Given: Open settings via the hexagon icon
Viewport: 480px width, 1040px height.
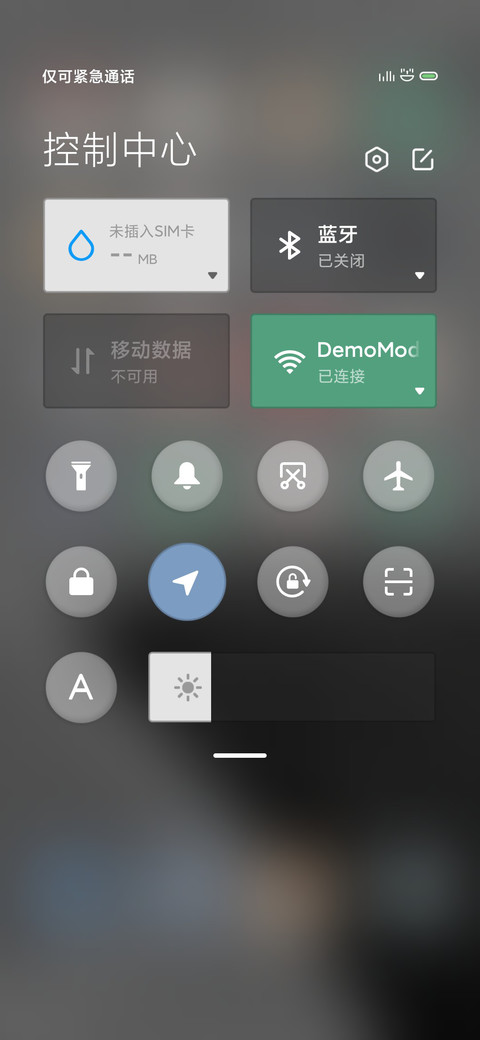Looking at the screenshot, I should tap(377, 159).
